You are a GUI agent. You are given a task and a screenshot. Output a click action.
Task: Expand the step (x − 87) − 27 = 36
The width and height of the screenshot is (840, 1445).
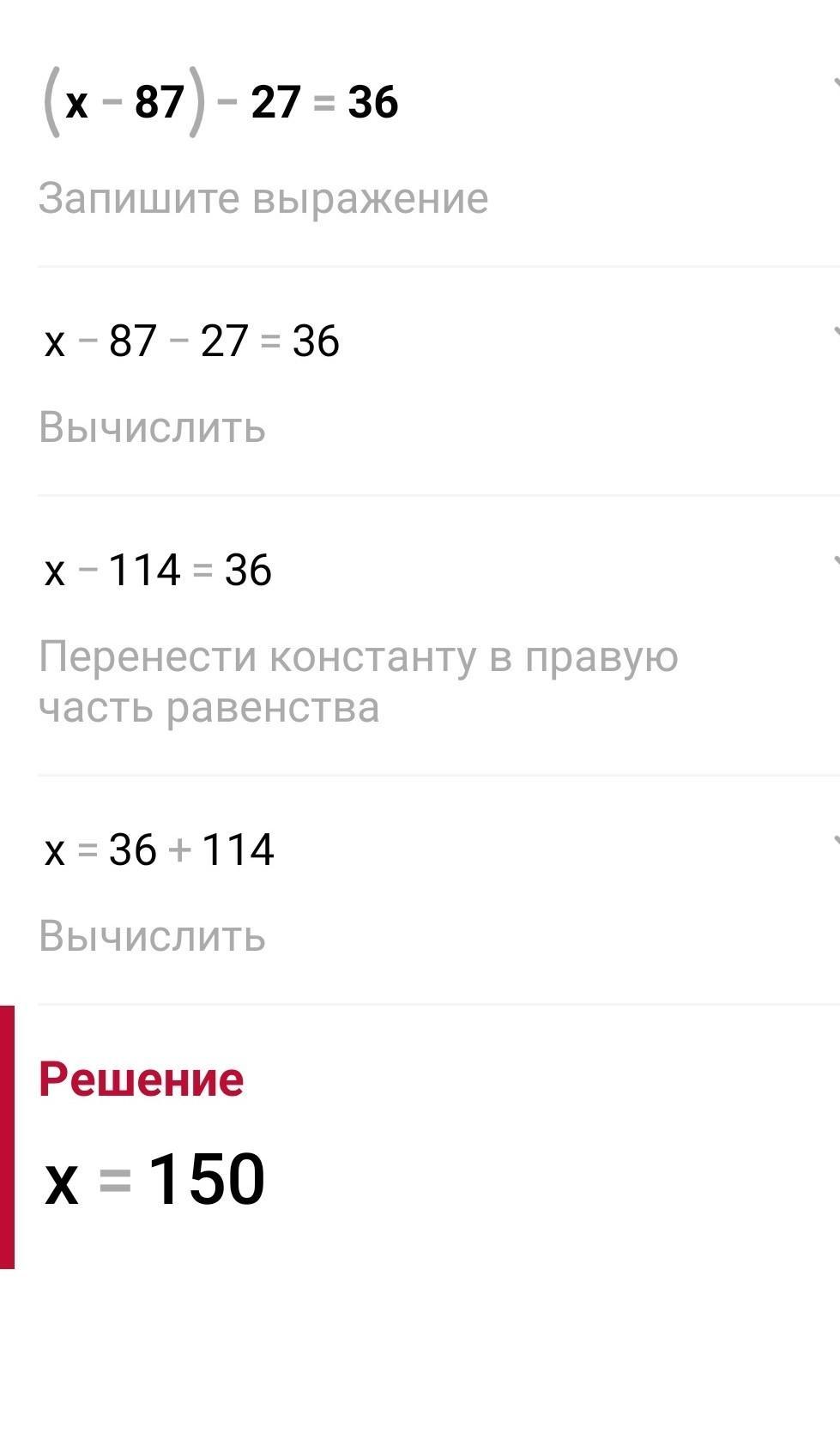pos(834,84)
